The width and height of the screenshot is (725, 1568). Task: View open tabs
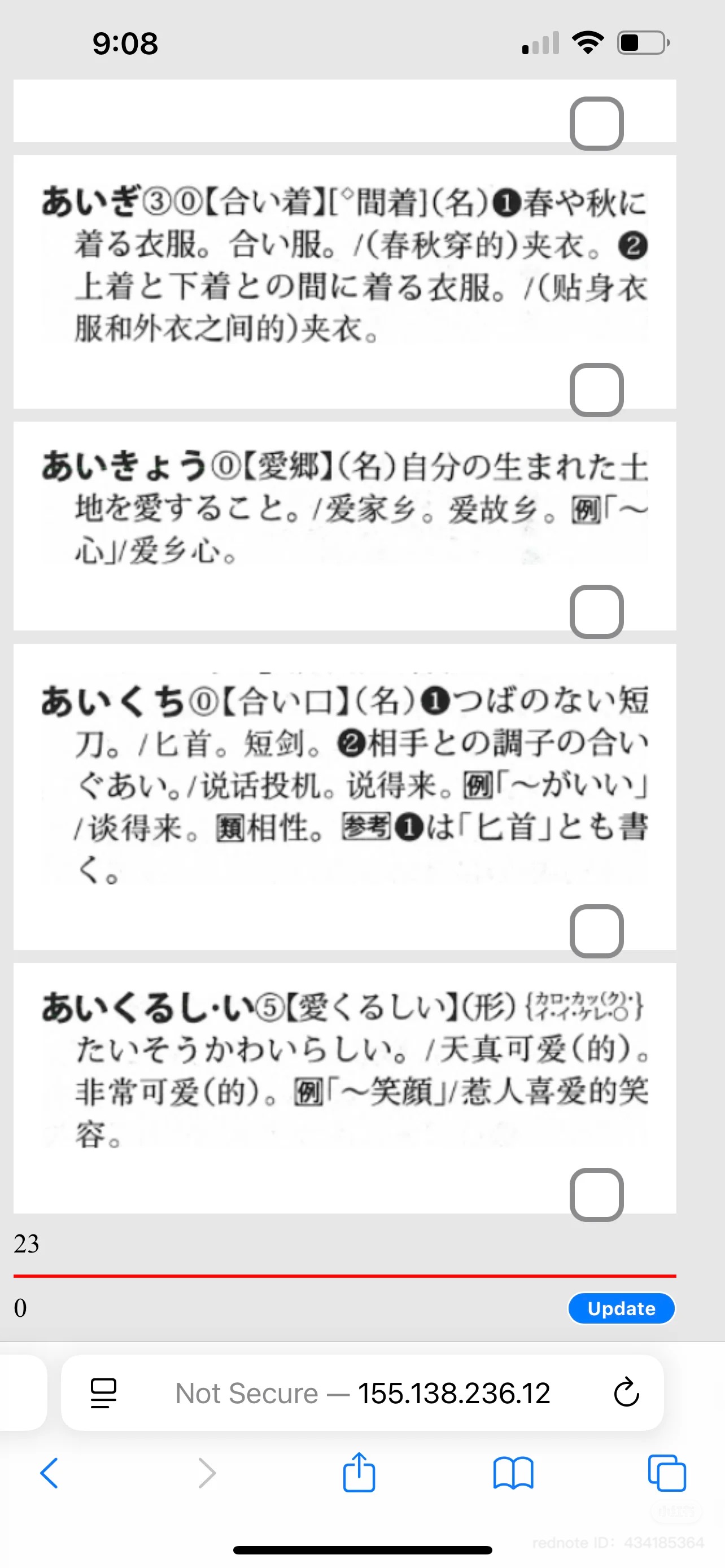pyautogui.click(x=667, y=1473)
